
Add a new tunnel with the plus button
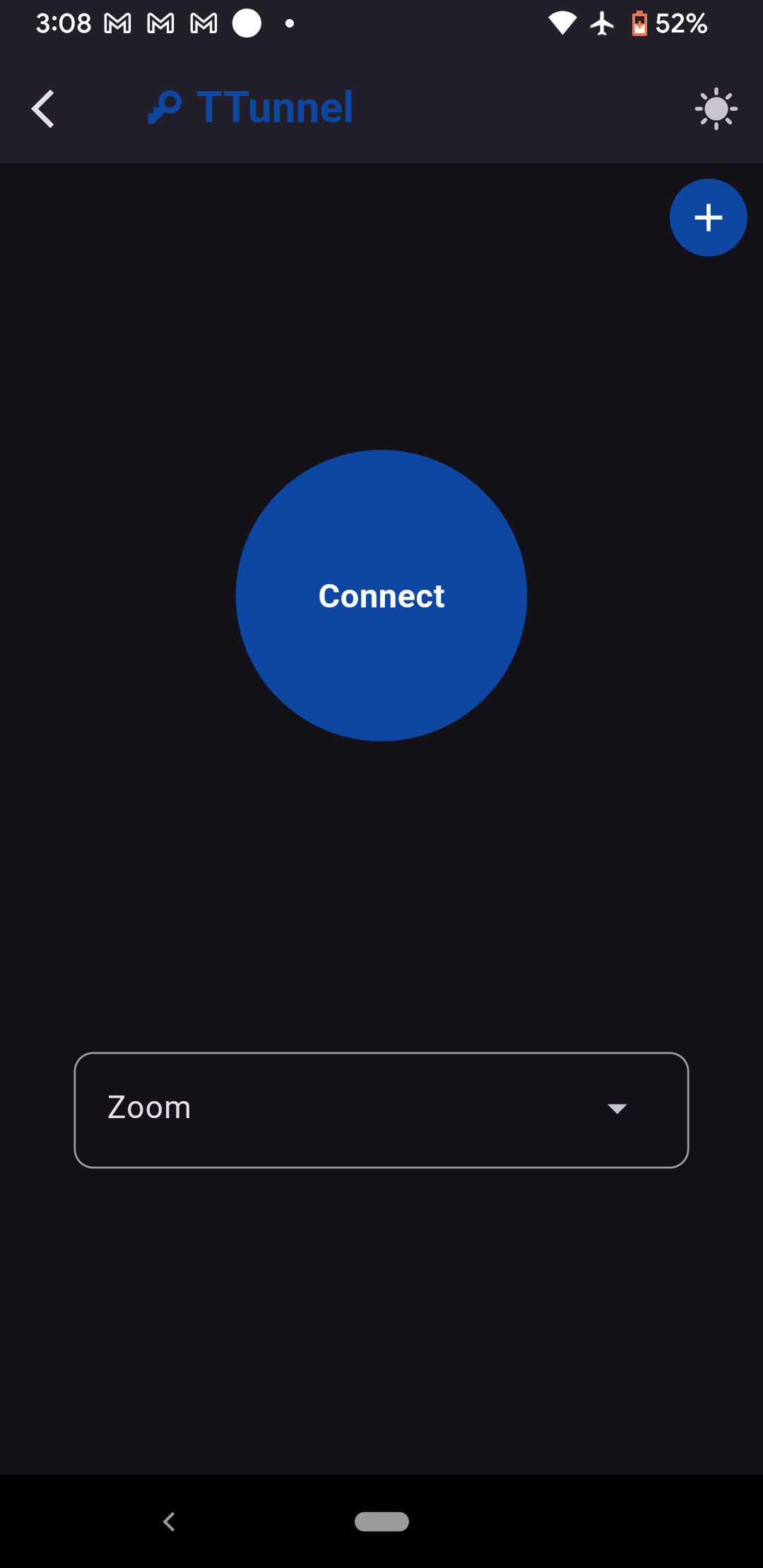[x=708, y=218]
